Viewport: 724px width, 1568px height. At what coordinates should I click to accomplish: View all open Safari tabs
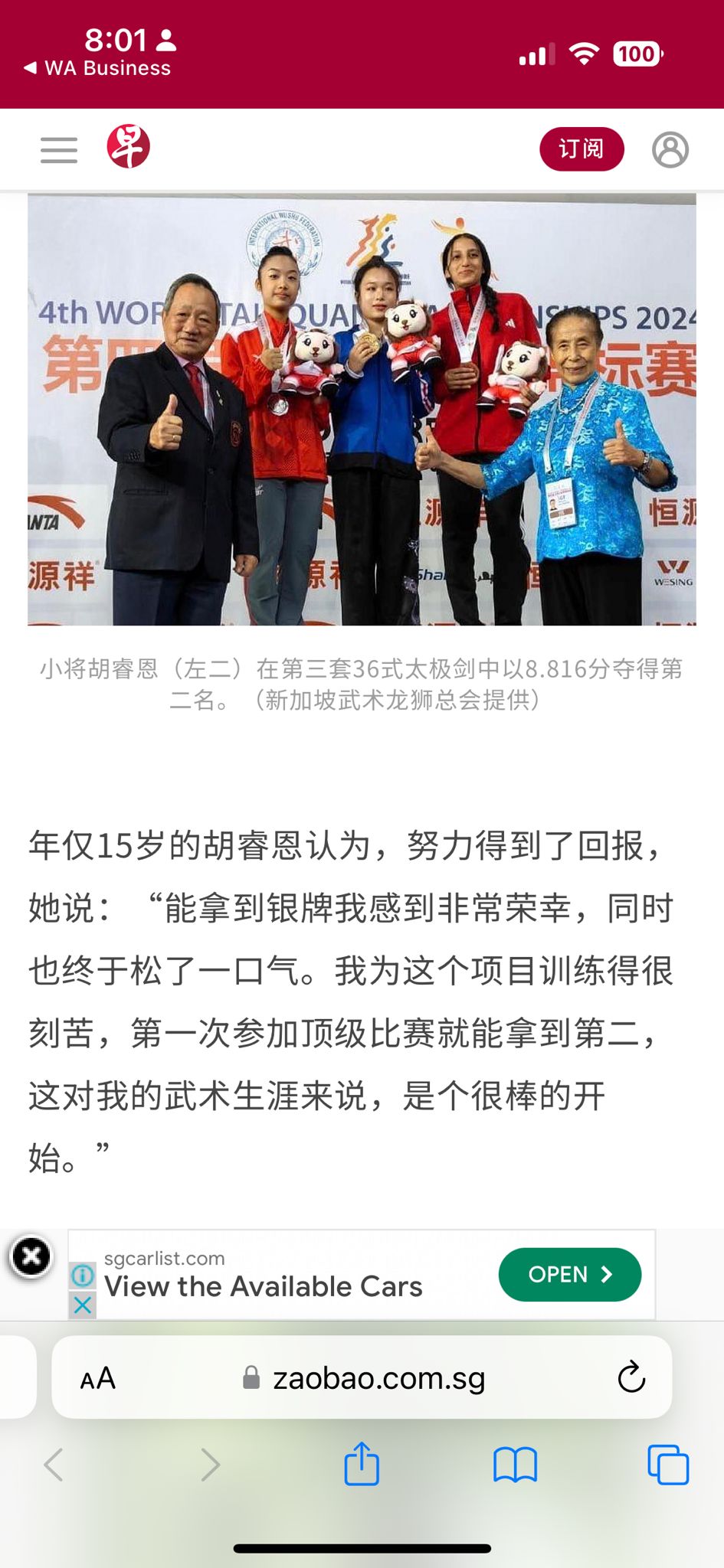point(668,1465)
